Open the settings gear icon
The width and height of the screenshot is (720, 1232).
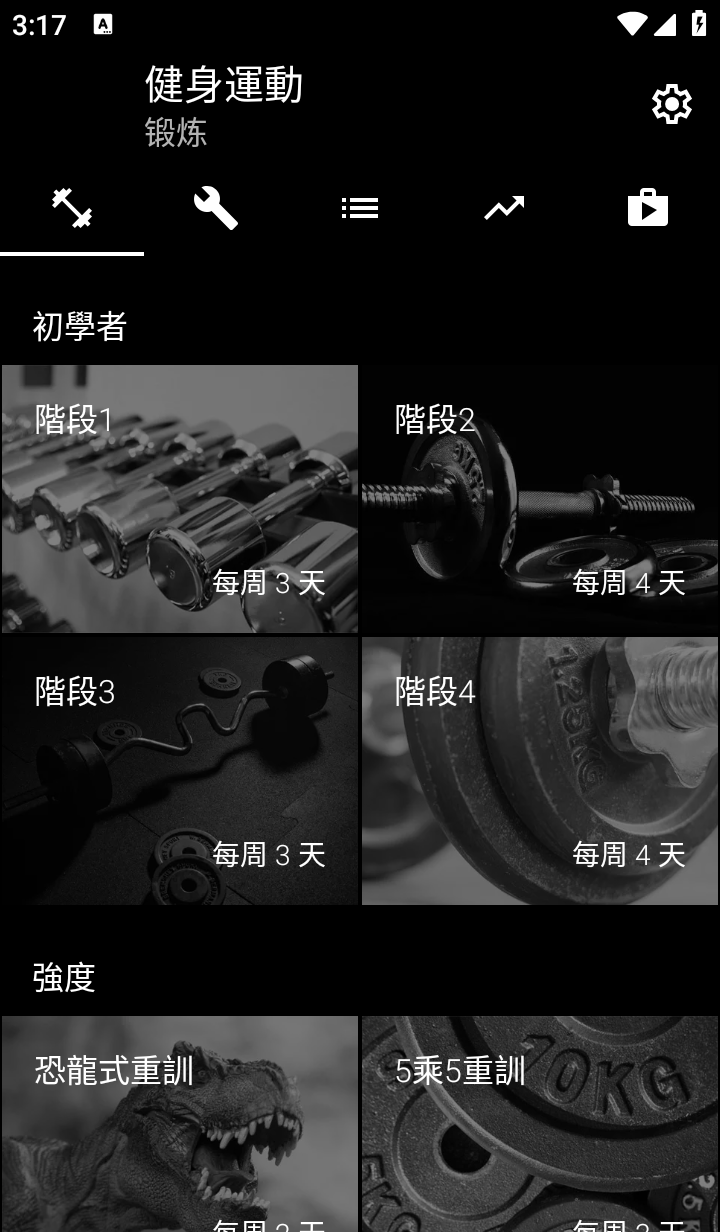672,104
